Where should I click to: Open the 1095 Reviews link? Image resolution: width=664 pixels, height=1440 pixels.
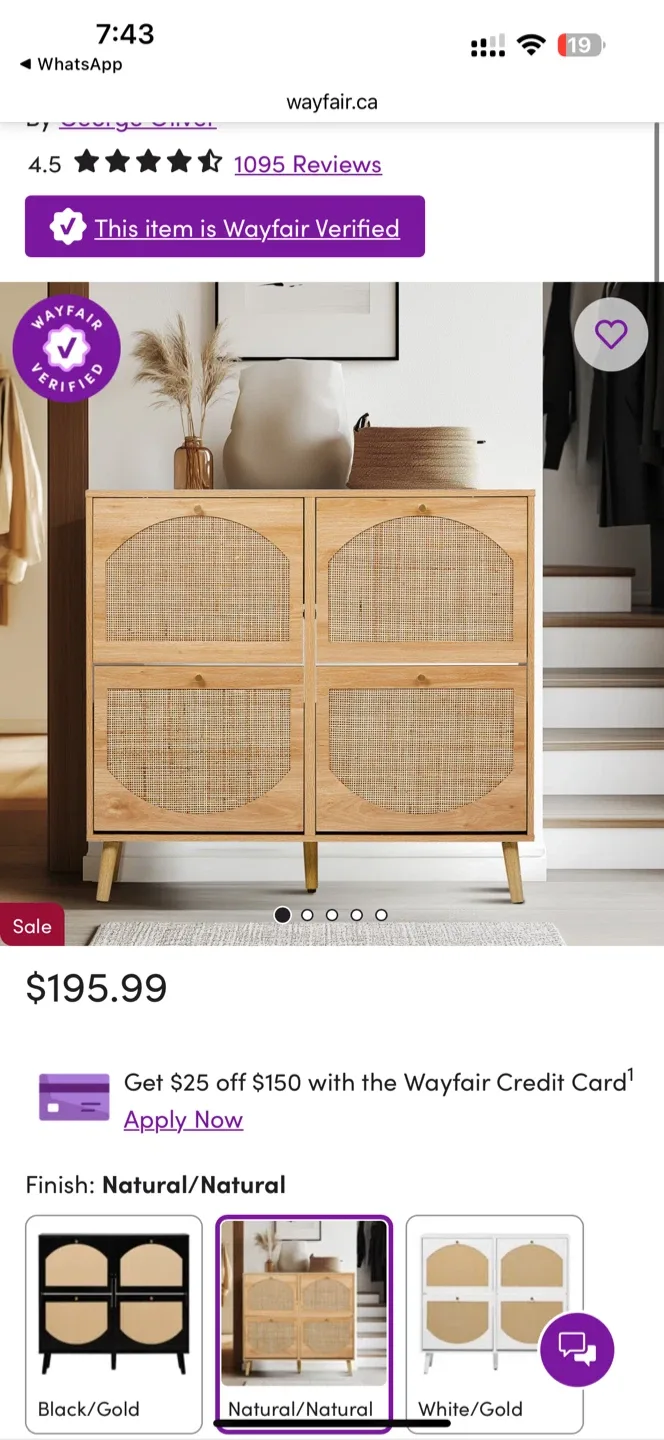pyautogui.click(x=307, y=164)
